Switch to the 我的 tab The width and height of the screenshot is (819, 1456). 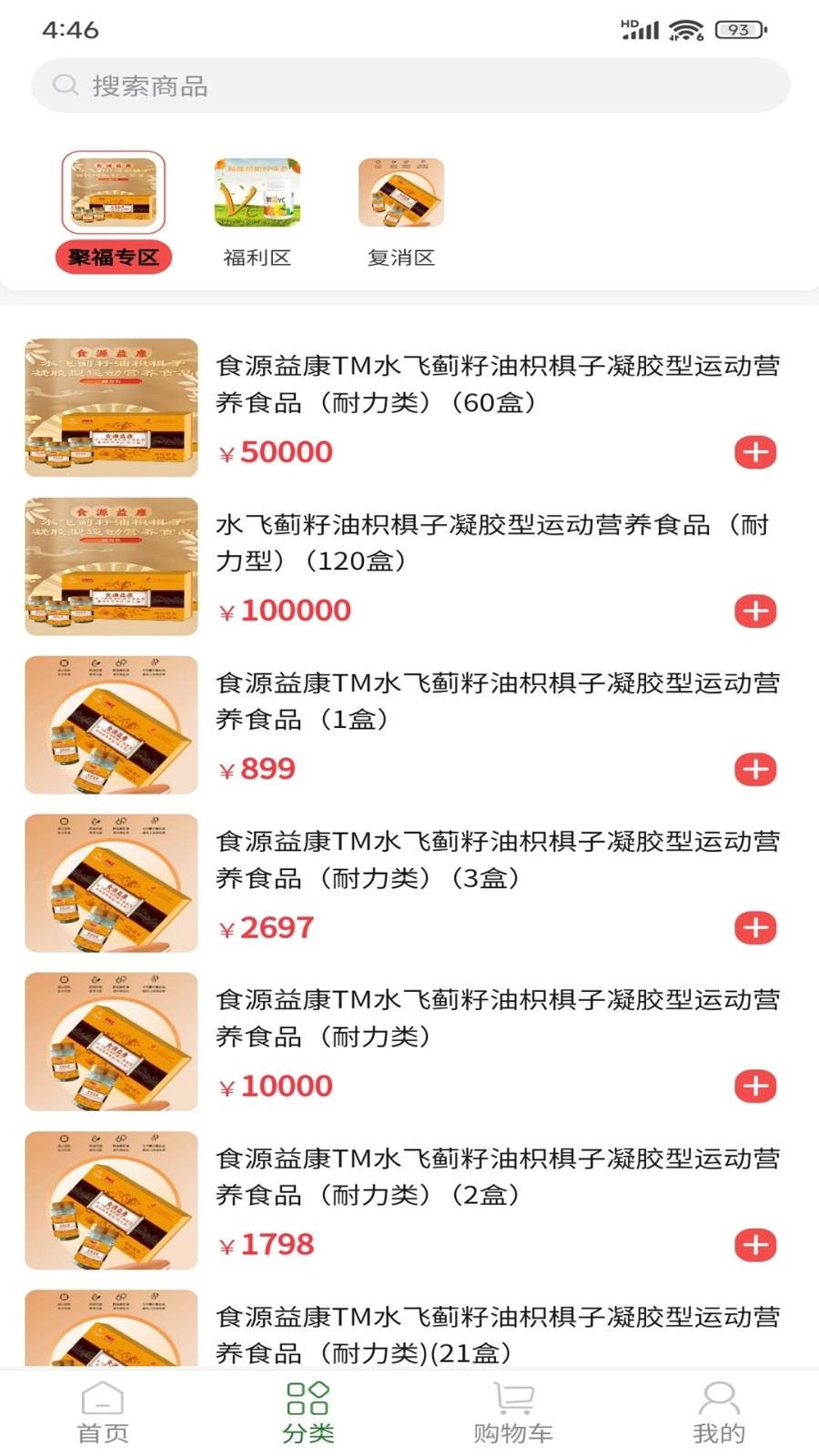[719, 1413]
